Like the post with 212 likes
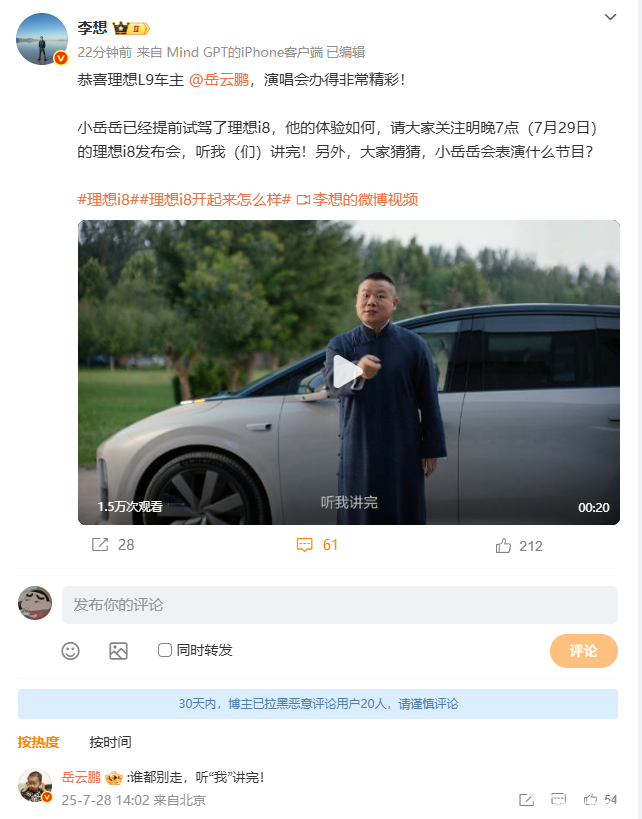The width and height of the screenshot is (642, 819). pyautogui.click(x=518, y=545)
